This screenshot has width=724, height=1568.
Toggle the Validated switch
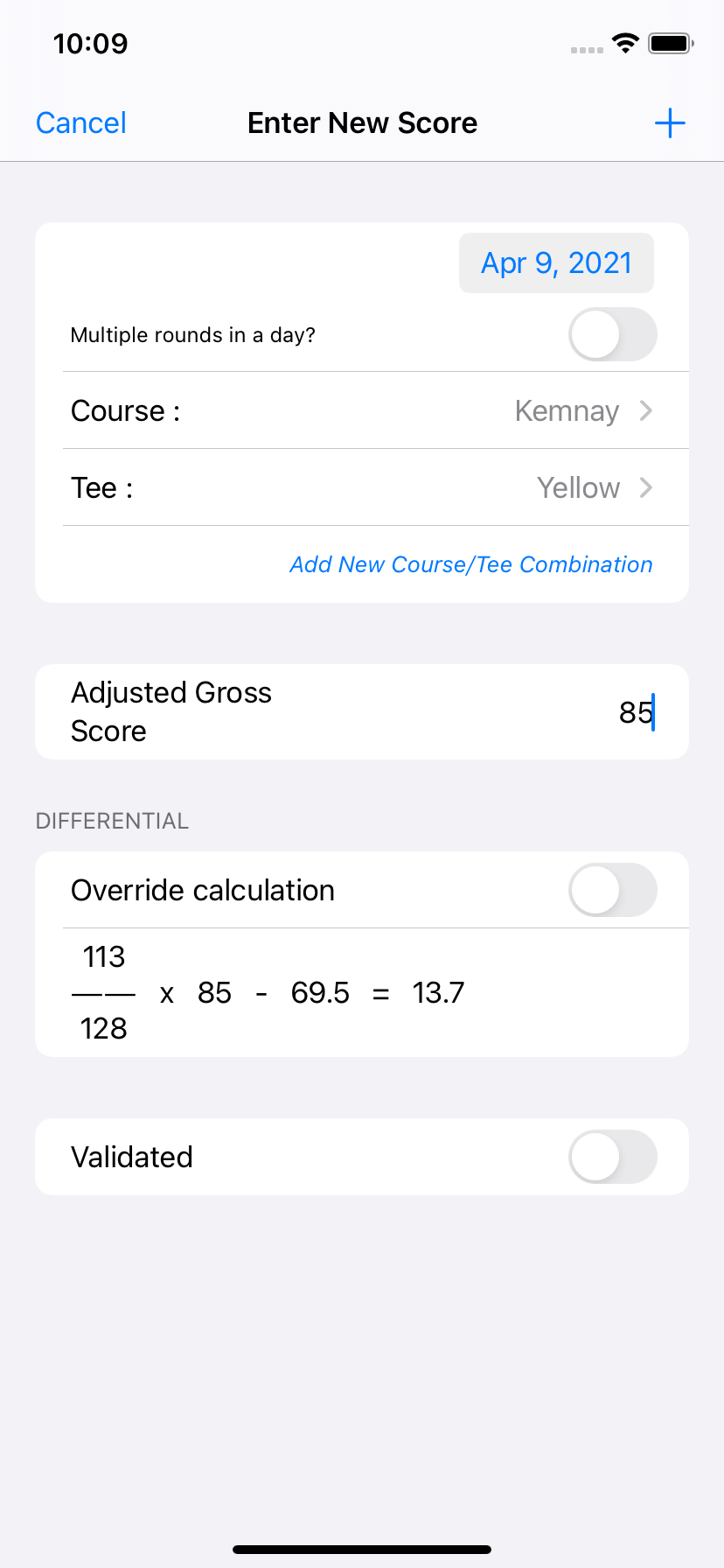click(612, 1157)
